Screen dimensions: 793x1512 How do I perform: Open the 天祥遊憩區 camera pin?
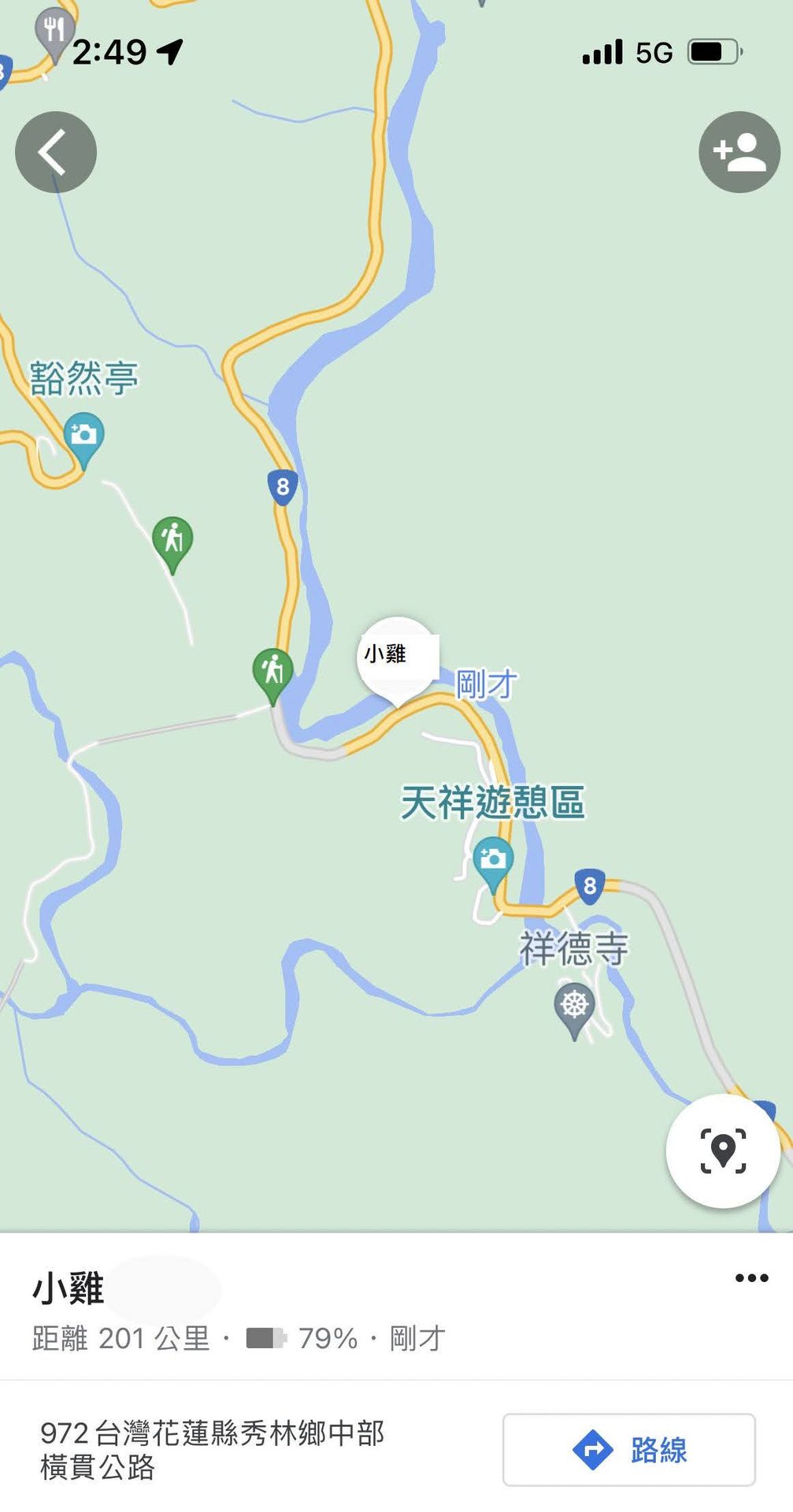coord(493,860)
